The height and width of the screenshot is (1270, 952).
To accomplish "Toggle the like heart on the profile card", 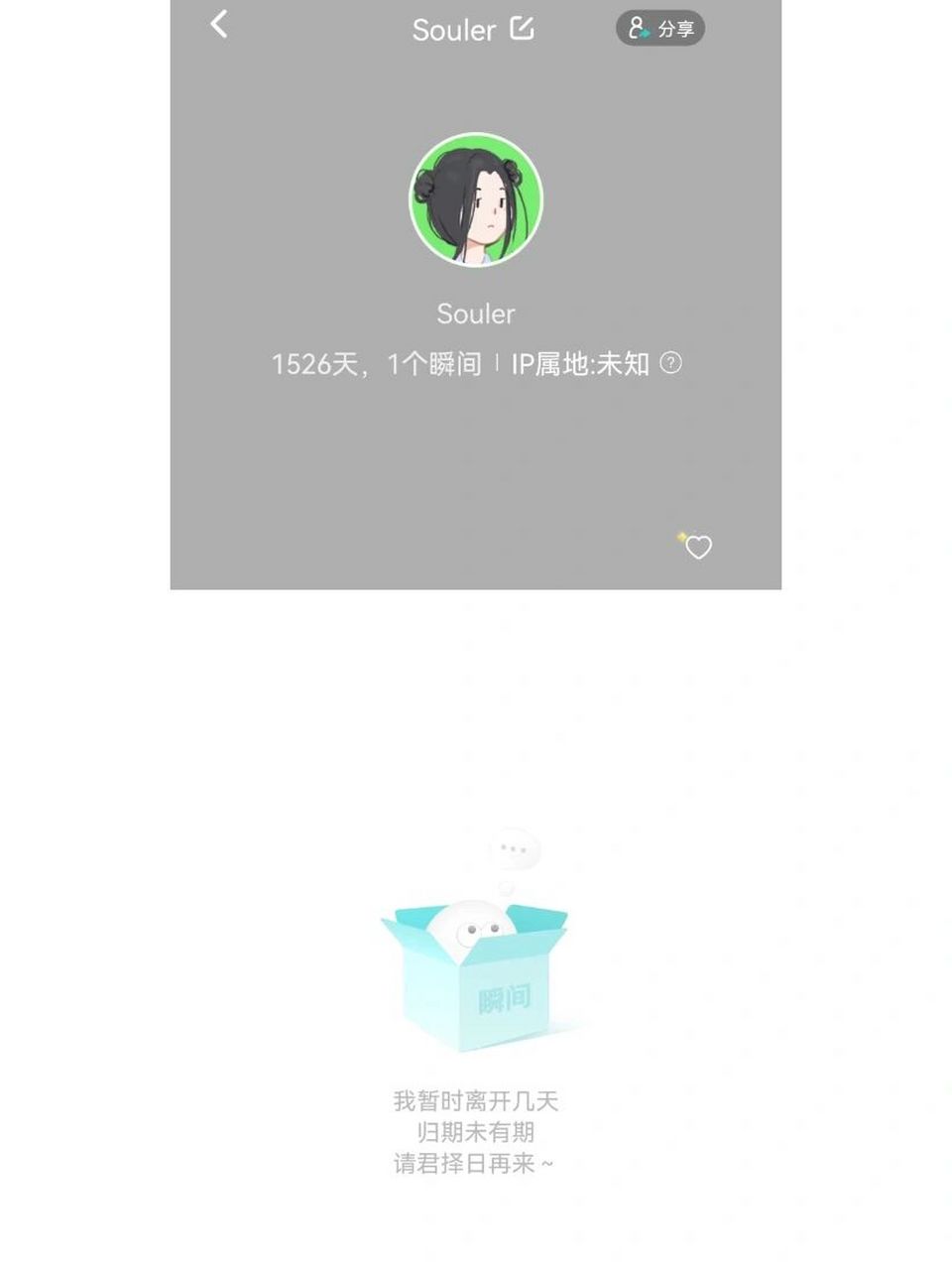I will [x=700, y=547].
